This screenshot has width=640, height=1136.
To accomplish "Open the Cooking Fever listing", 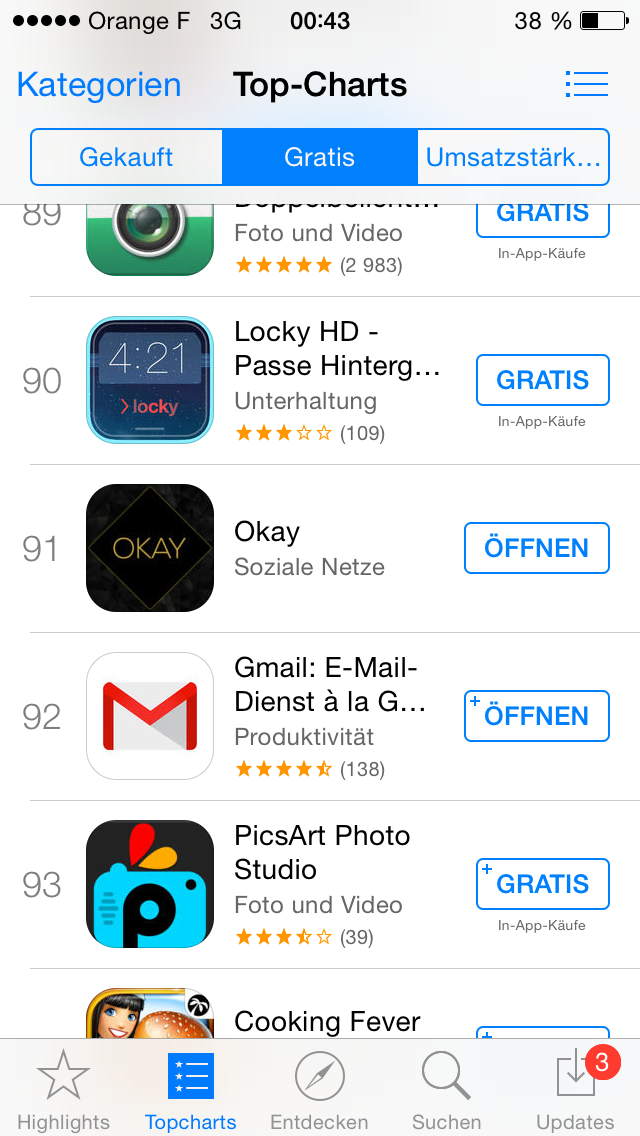I will pyautogui.click(x=327, y=1020).
